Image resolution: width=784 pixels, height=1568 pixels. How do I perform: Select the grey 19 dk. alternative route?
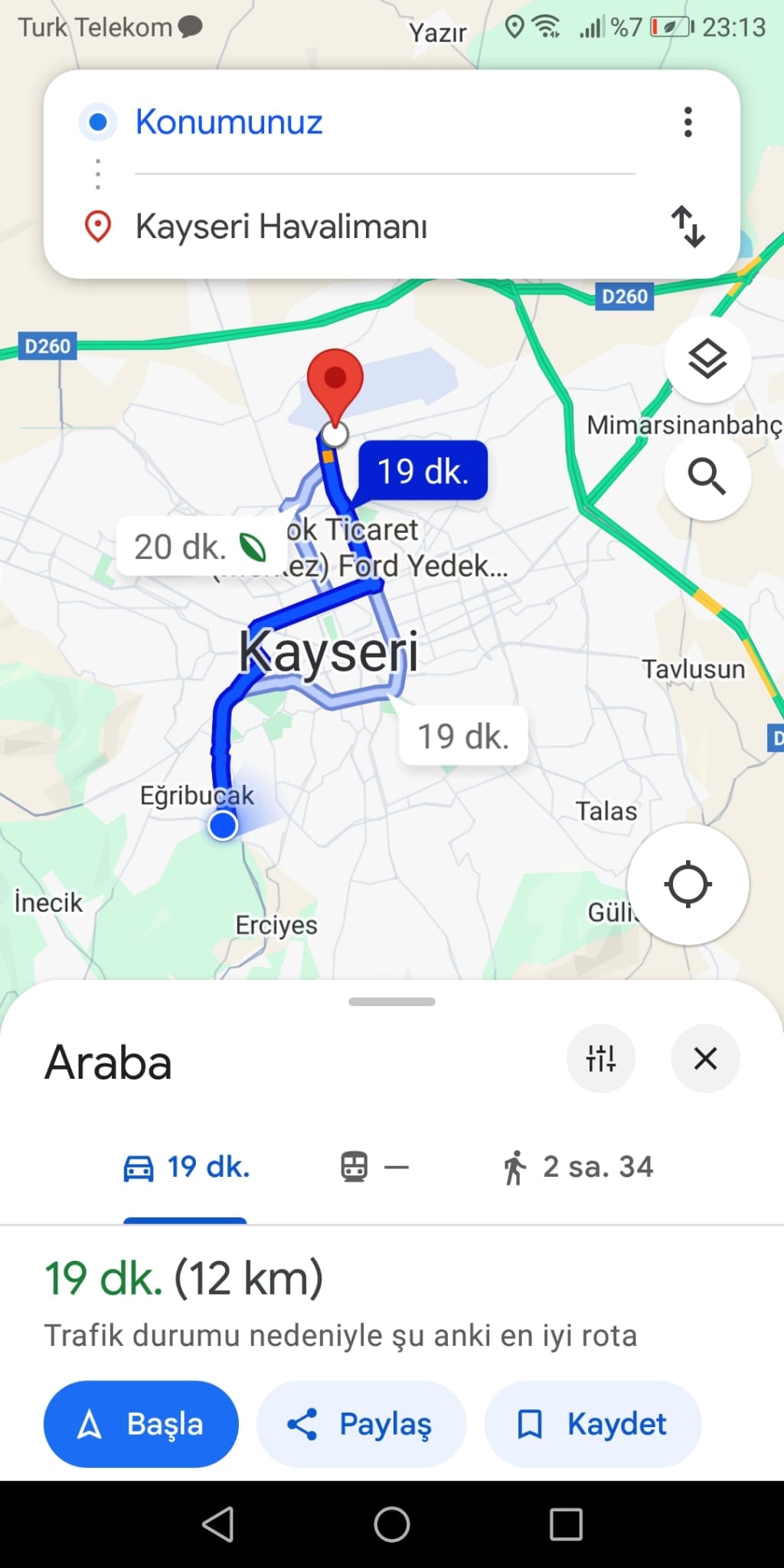point(462,737)
